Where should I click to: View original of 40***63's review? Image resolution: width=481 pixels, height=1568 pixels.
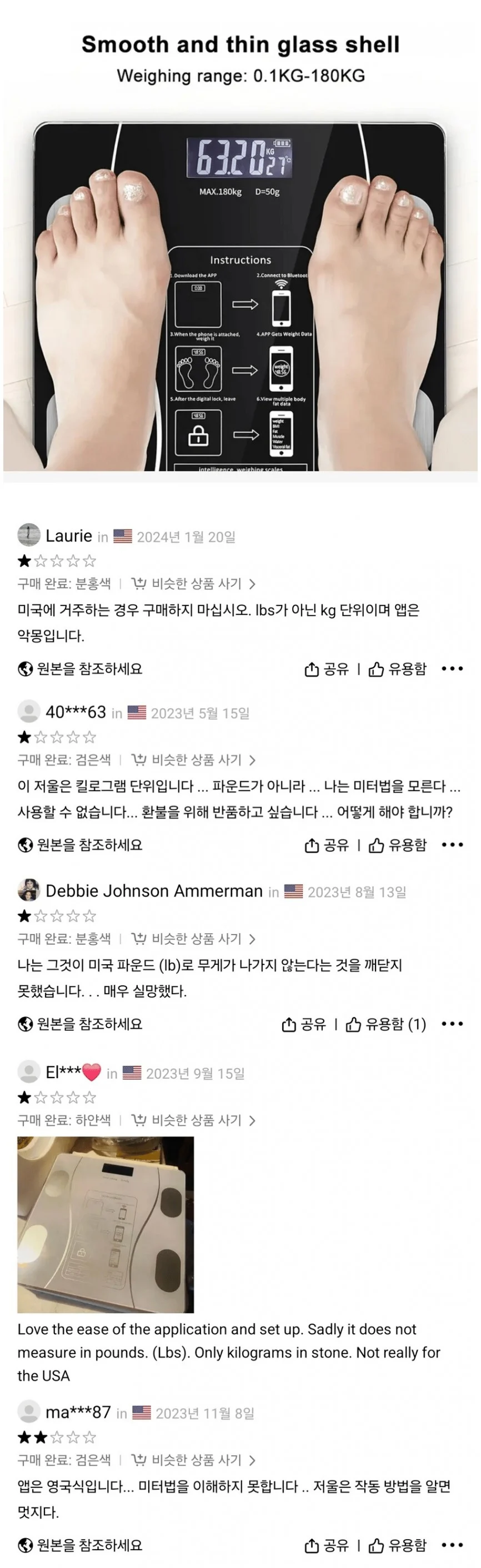[x=81, y=845]
